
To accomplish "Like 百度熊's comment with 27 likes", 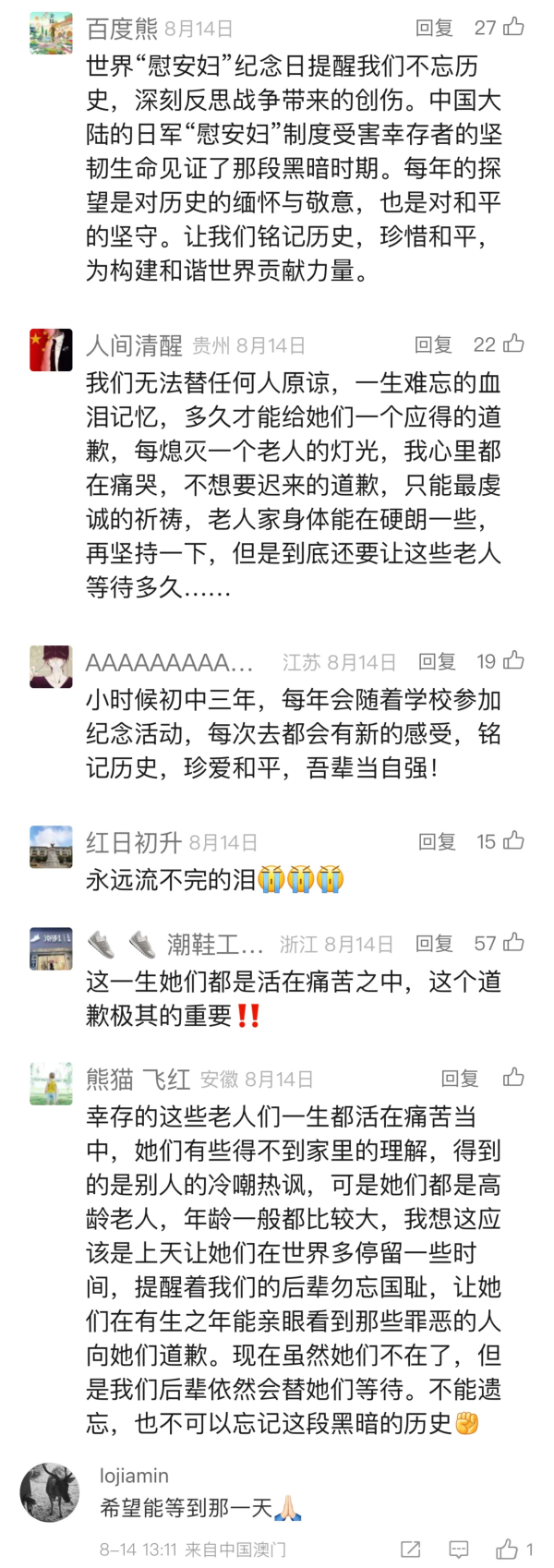I will coord(513,28).
